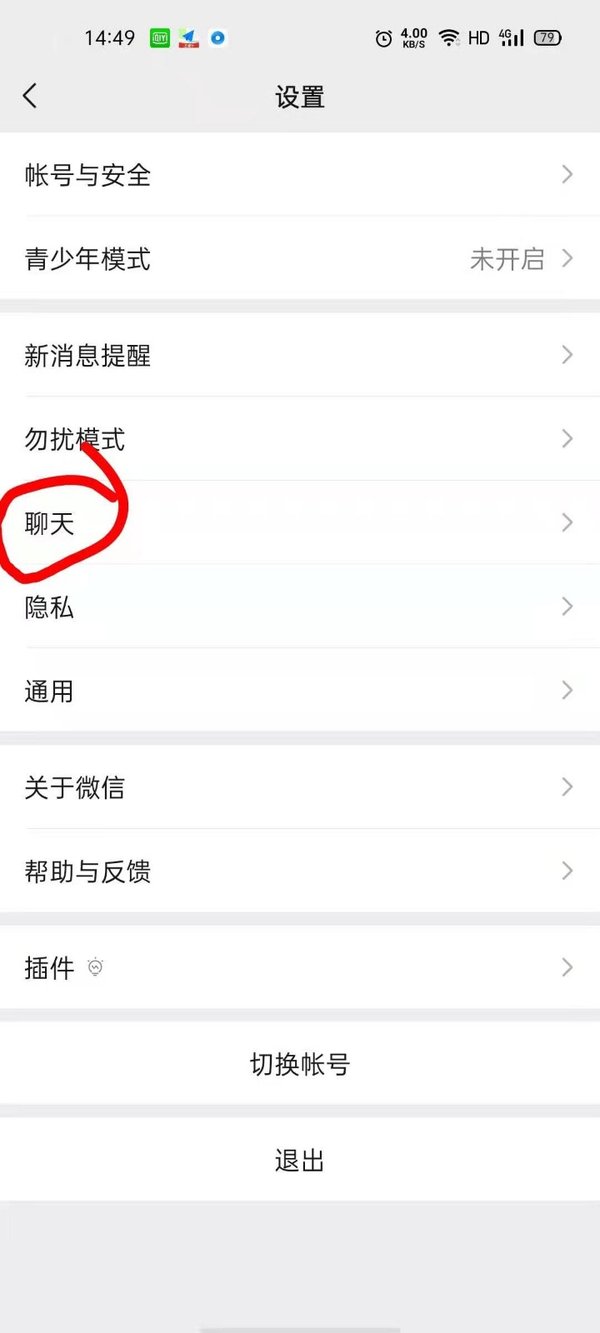
Task: Open 帮助与反馈 page
Action: (x=300, y=871)
